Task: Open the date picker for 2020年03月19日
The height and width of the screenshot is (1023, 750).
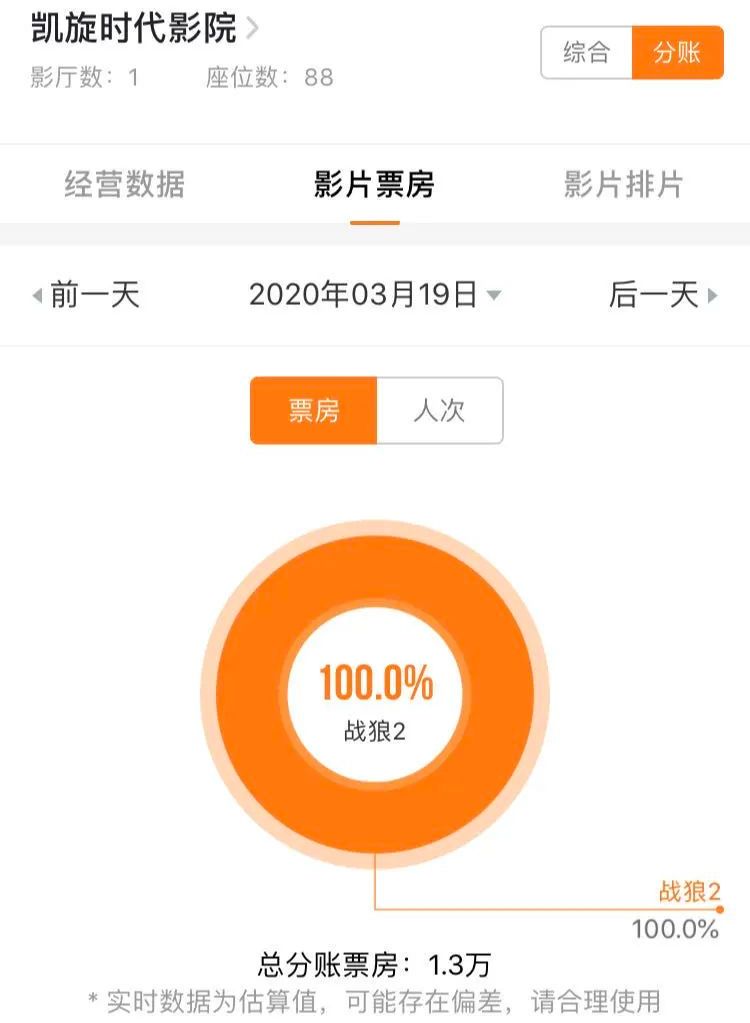Action: tap(374, 295)
